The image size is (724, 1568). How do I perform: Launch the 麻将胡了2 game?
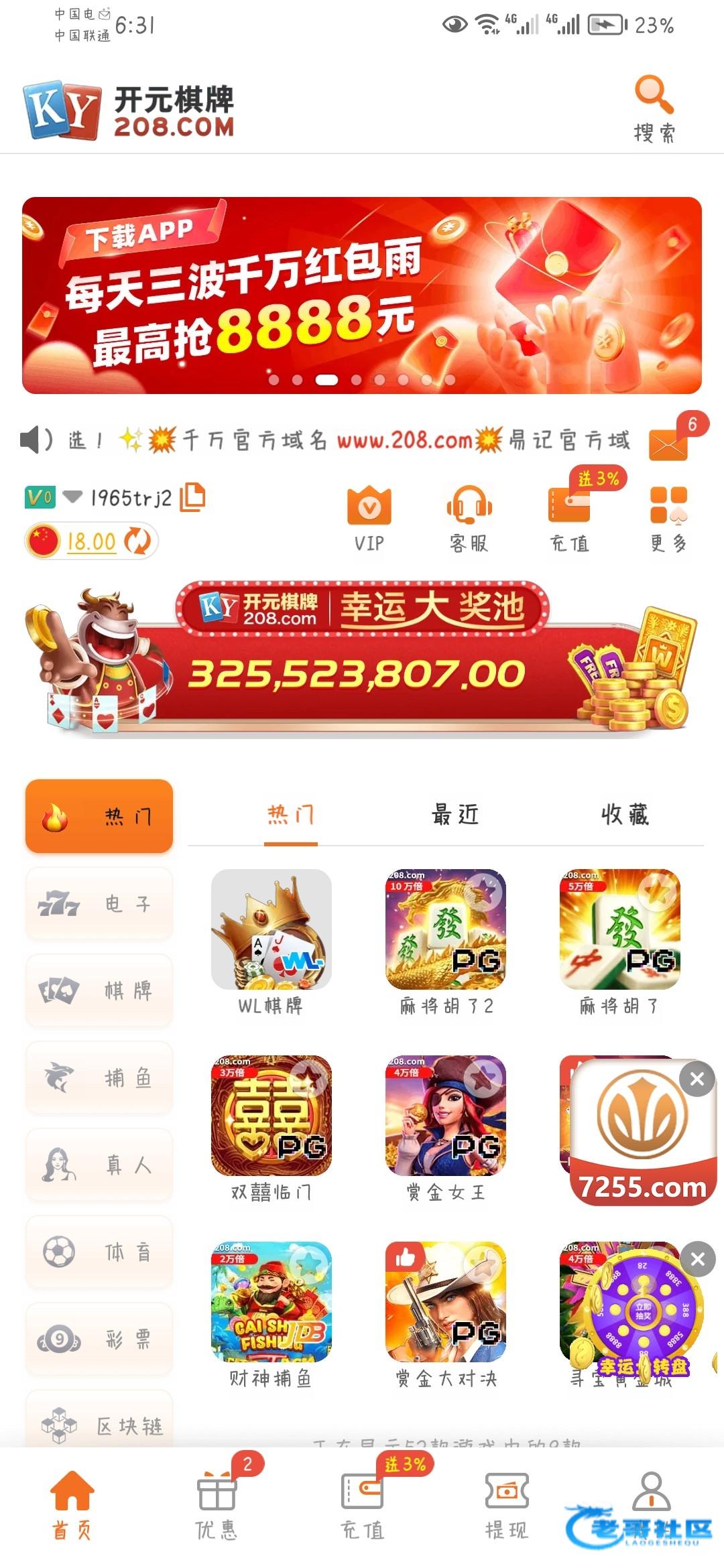click(x=445, y=929)
